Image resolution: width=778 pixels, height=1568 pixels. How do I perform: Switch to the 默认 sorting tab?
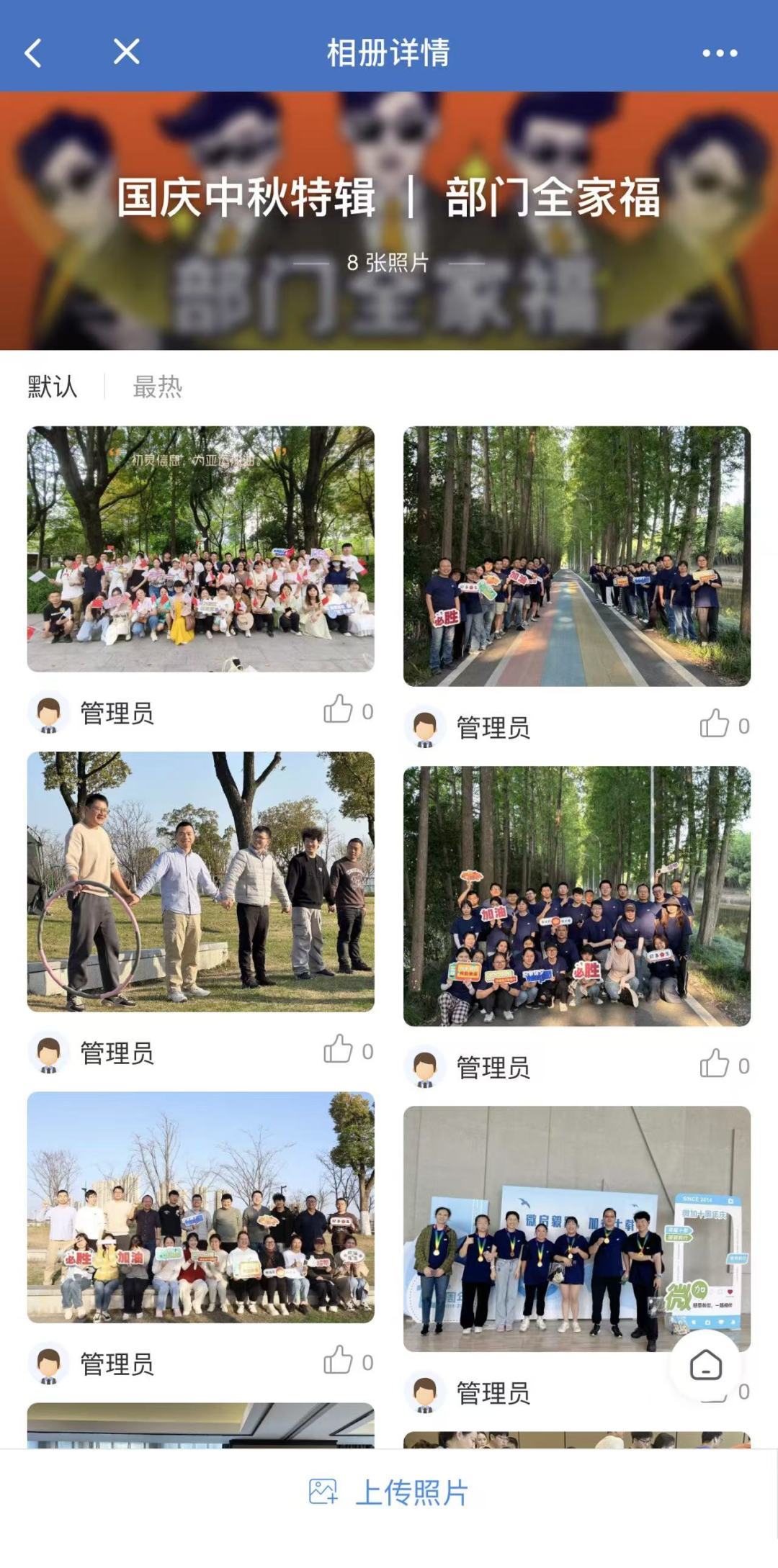pyautogui.click(x=52, y=387)
